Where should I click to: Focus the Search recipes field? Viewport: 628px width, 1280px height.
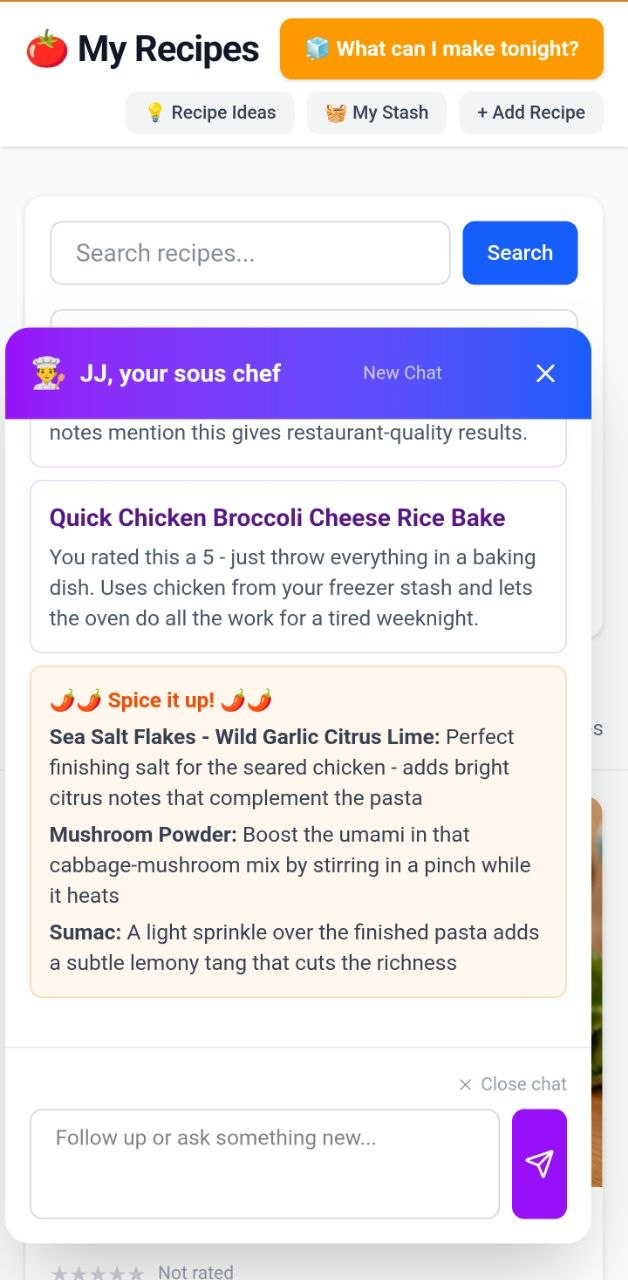250,253
